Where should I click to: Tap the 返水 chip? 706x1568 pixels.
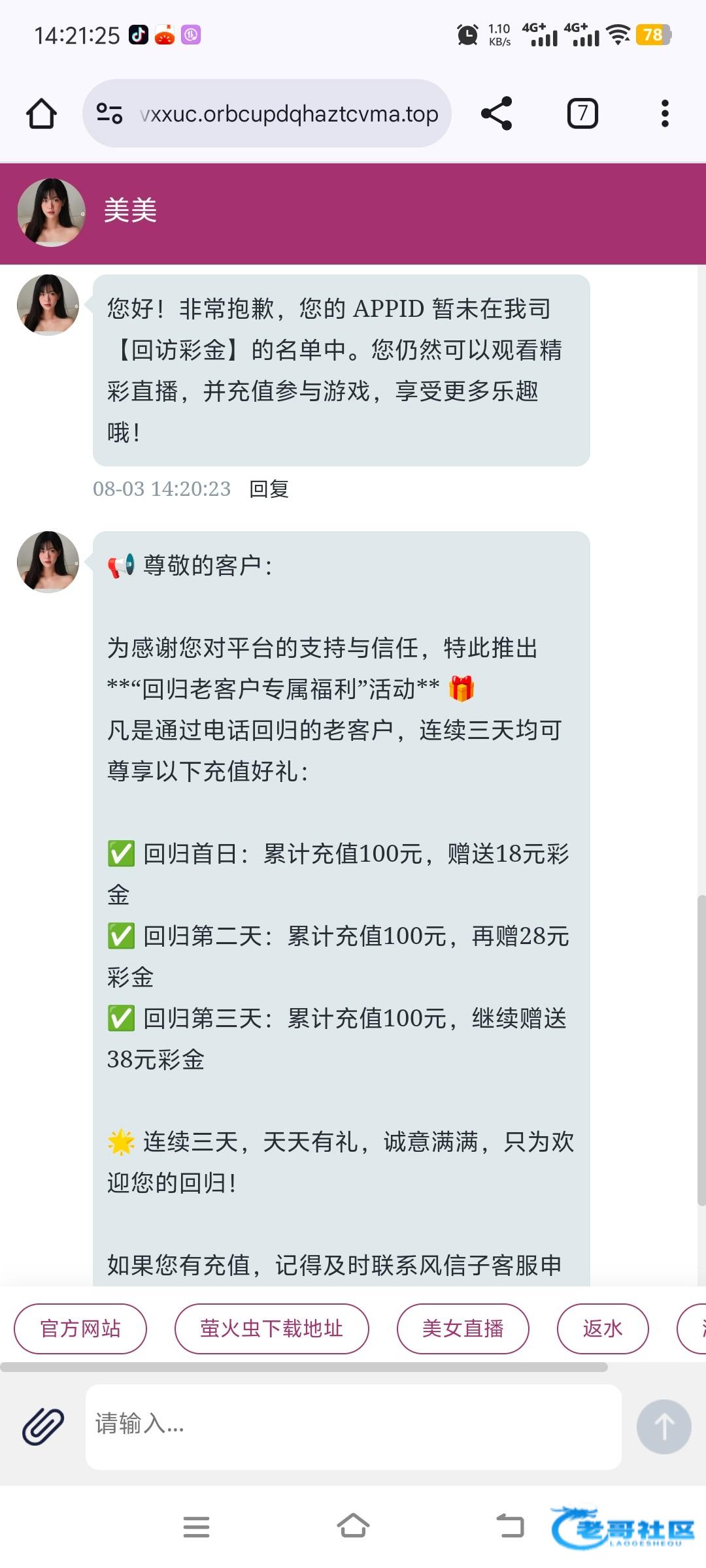point(603,1328)
